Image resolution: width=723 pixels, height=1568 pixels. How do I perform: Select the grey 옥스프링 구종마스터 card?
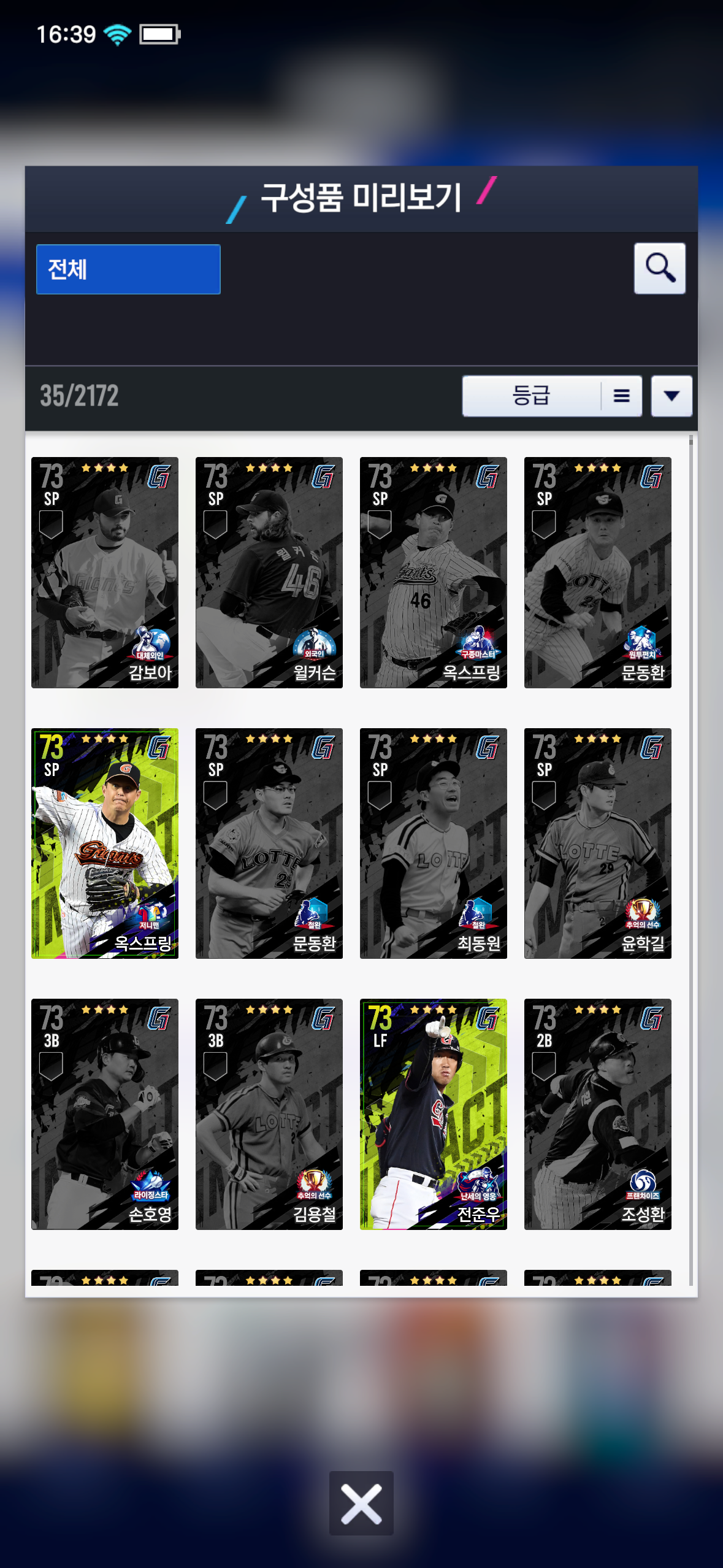[x=434, y=572]
